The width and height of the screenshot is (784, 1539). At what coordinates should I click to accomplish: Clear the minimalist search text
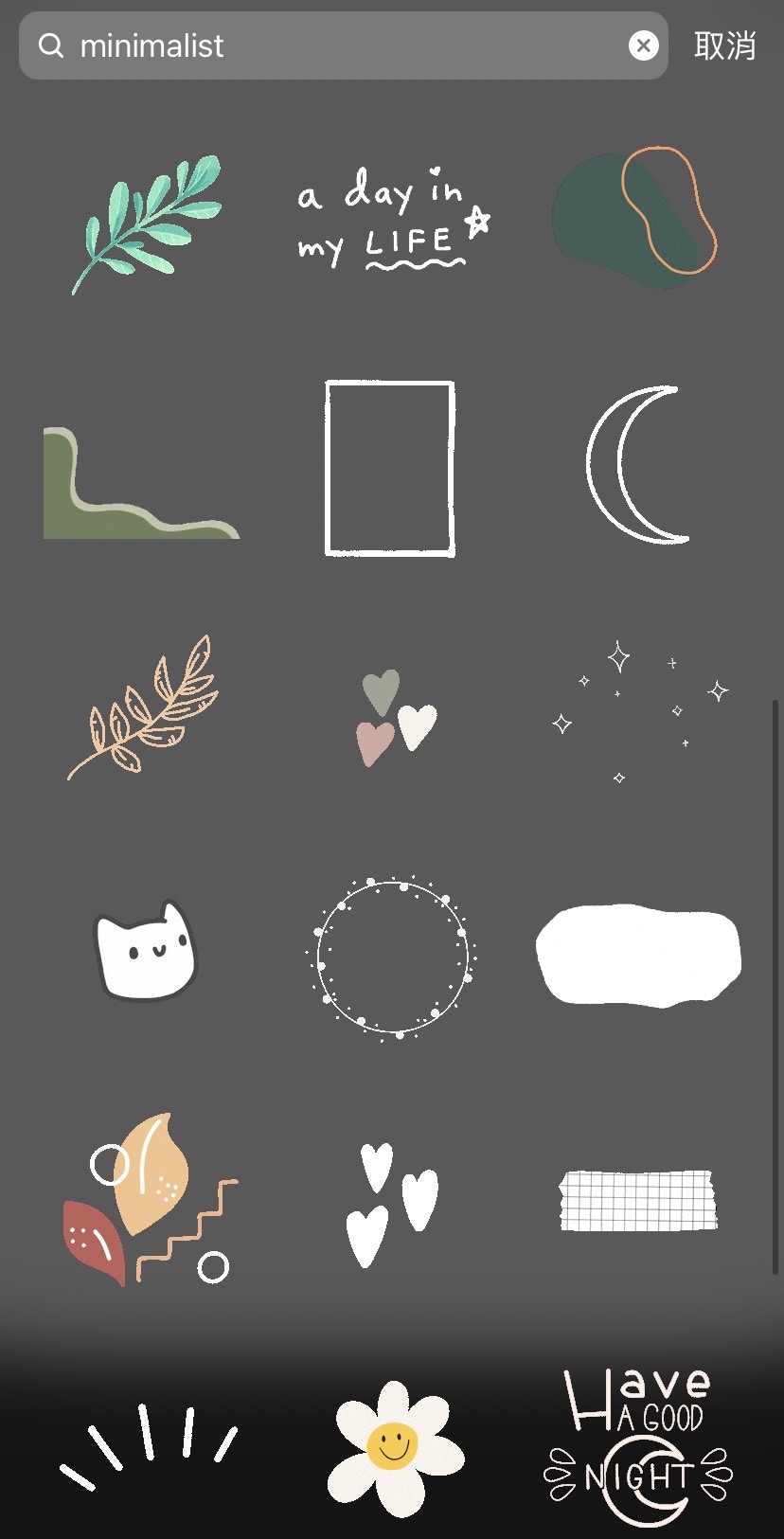click(x=643, y=45)
